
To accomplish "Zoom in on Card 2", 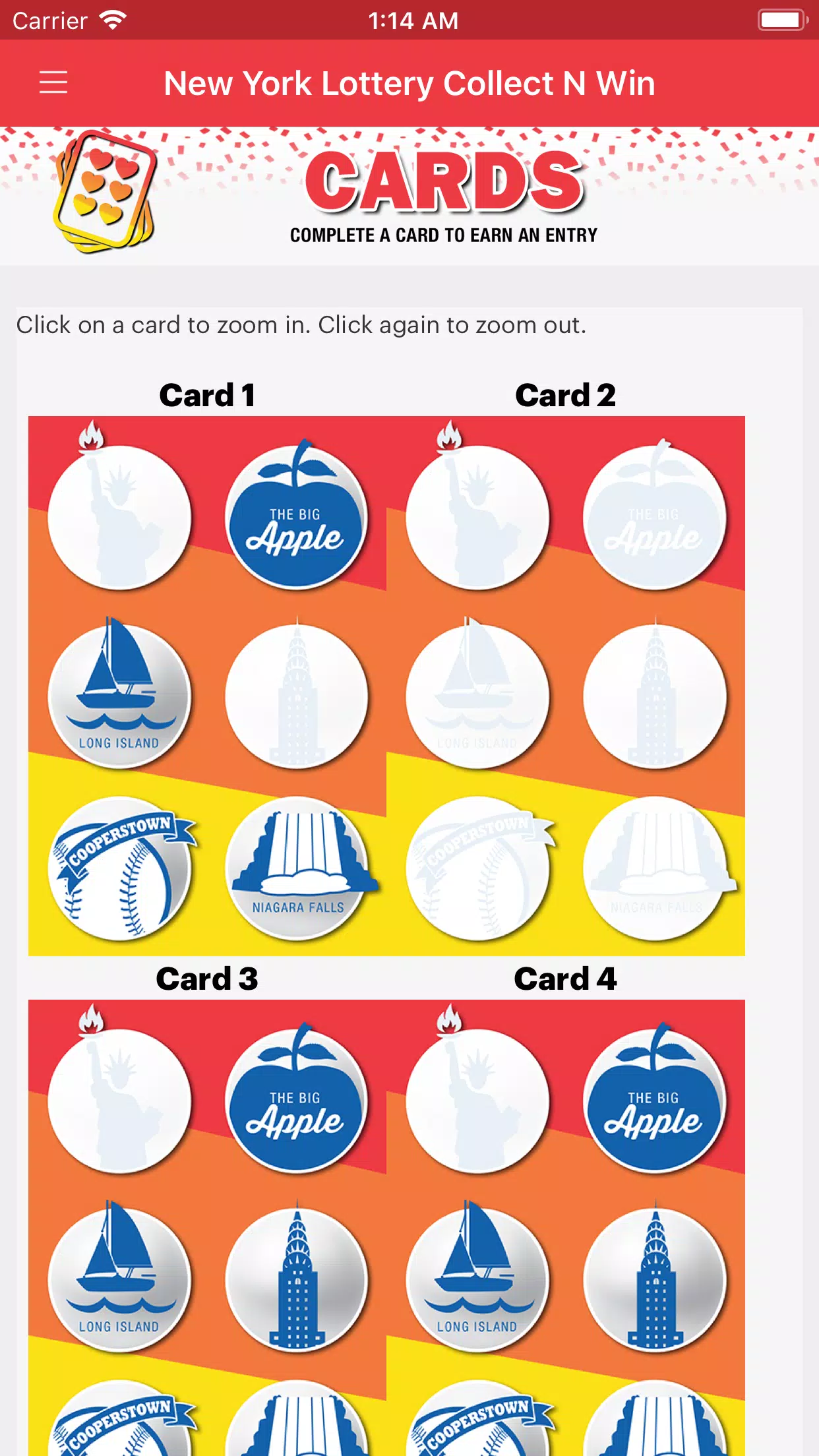I will 566,686.
